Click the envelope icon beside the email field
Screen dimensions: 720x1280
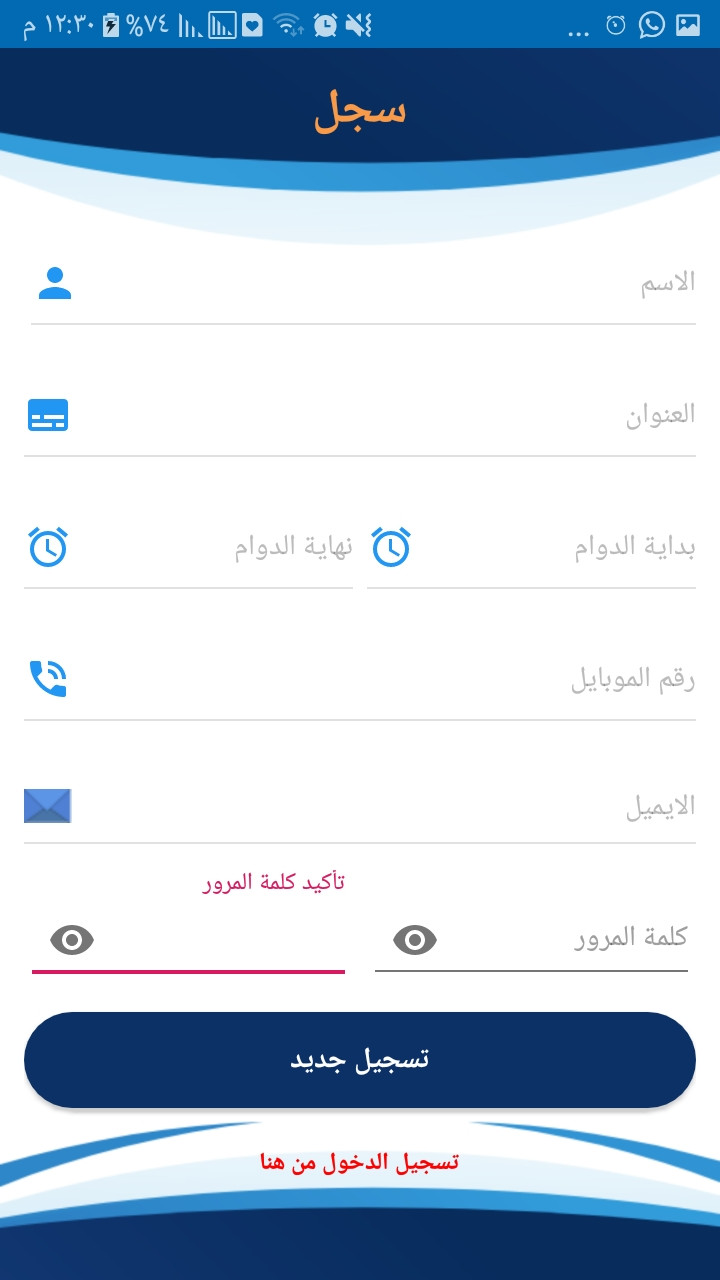pyautogui.click(x=45, y=805)
